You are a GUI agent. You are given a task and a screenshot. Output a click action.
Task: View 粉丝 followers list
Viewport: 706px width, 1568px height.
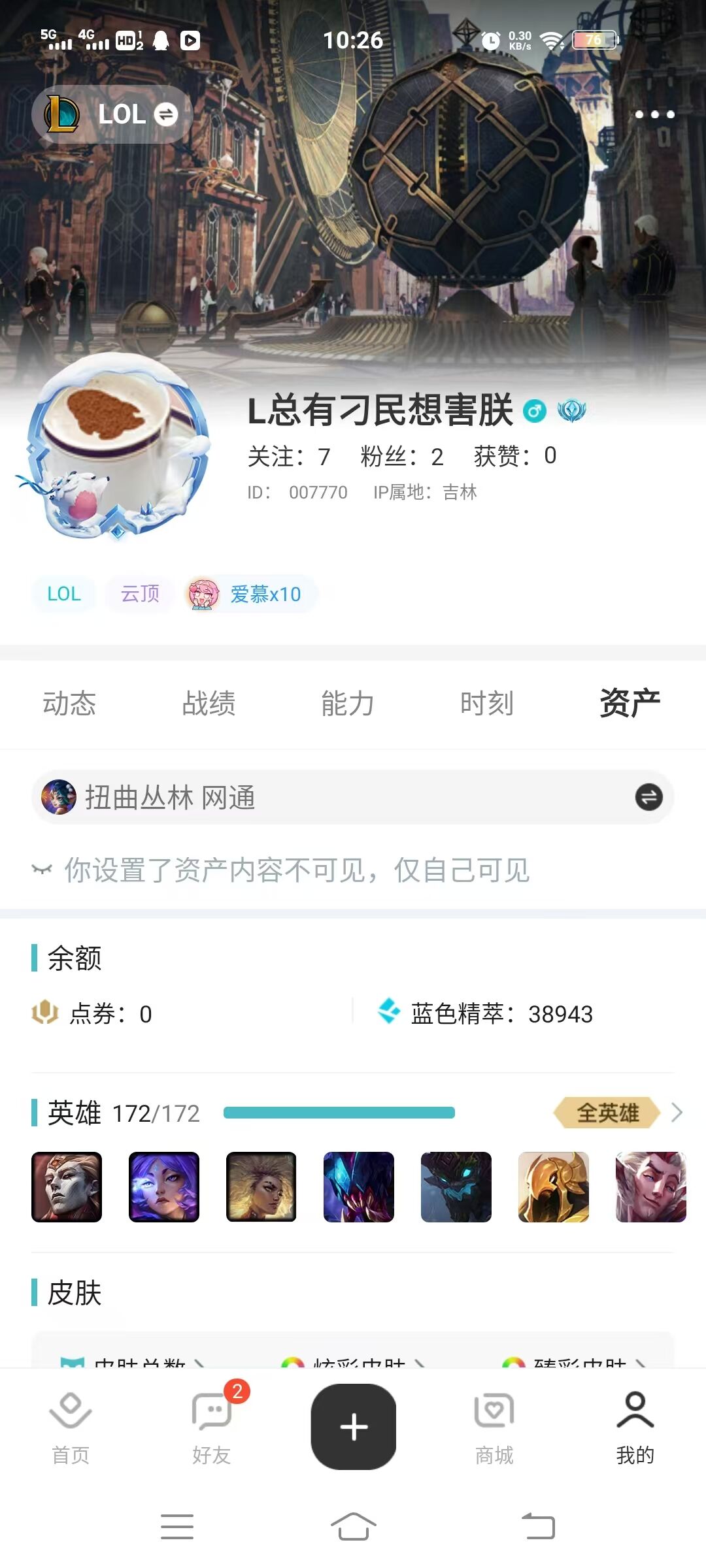pyautogui.click(x=402, y=456)
